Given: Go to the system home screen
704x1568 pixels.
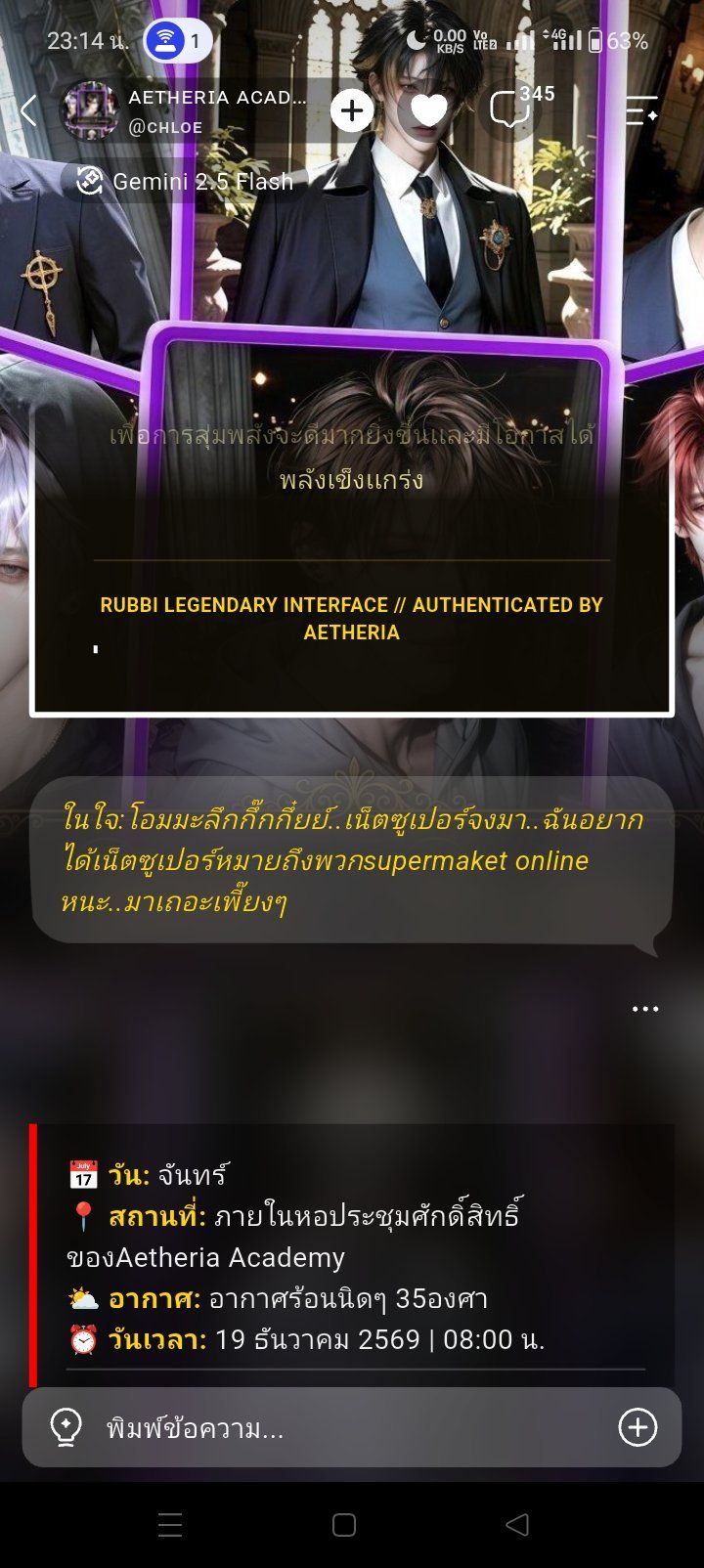Looking at the screenshot, I should [x=344, y=1525].
